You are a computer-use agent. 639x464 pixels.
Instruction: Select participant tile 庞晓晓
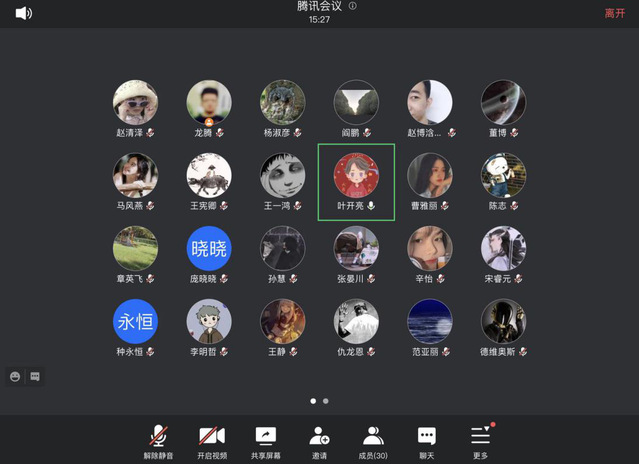pos(209,249)
